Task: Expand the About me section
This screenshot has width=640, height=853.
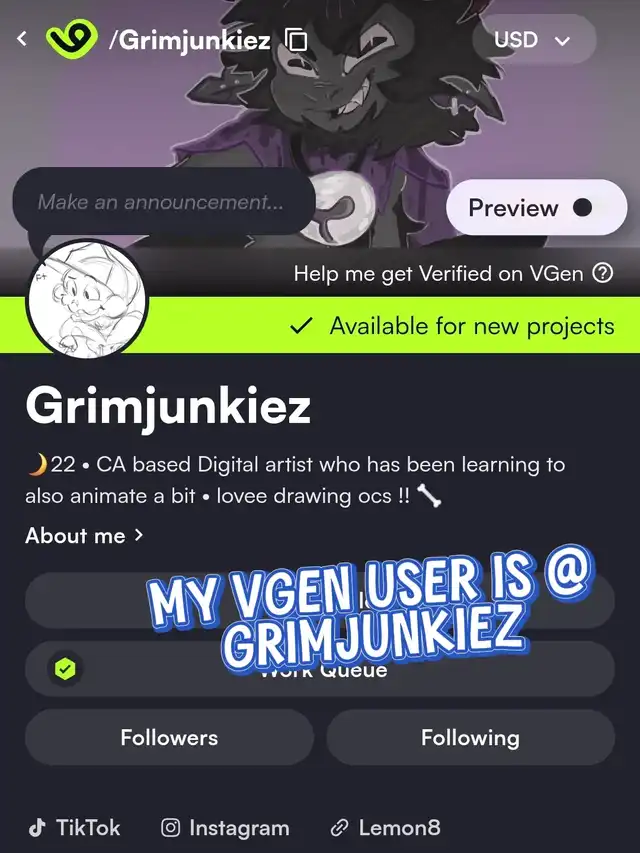Action: 85,535
